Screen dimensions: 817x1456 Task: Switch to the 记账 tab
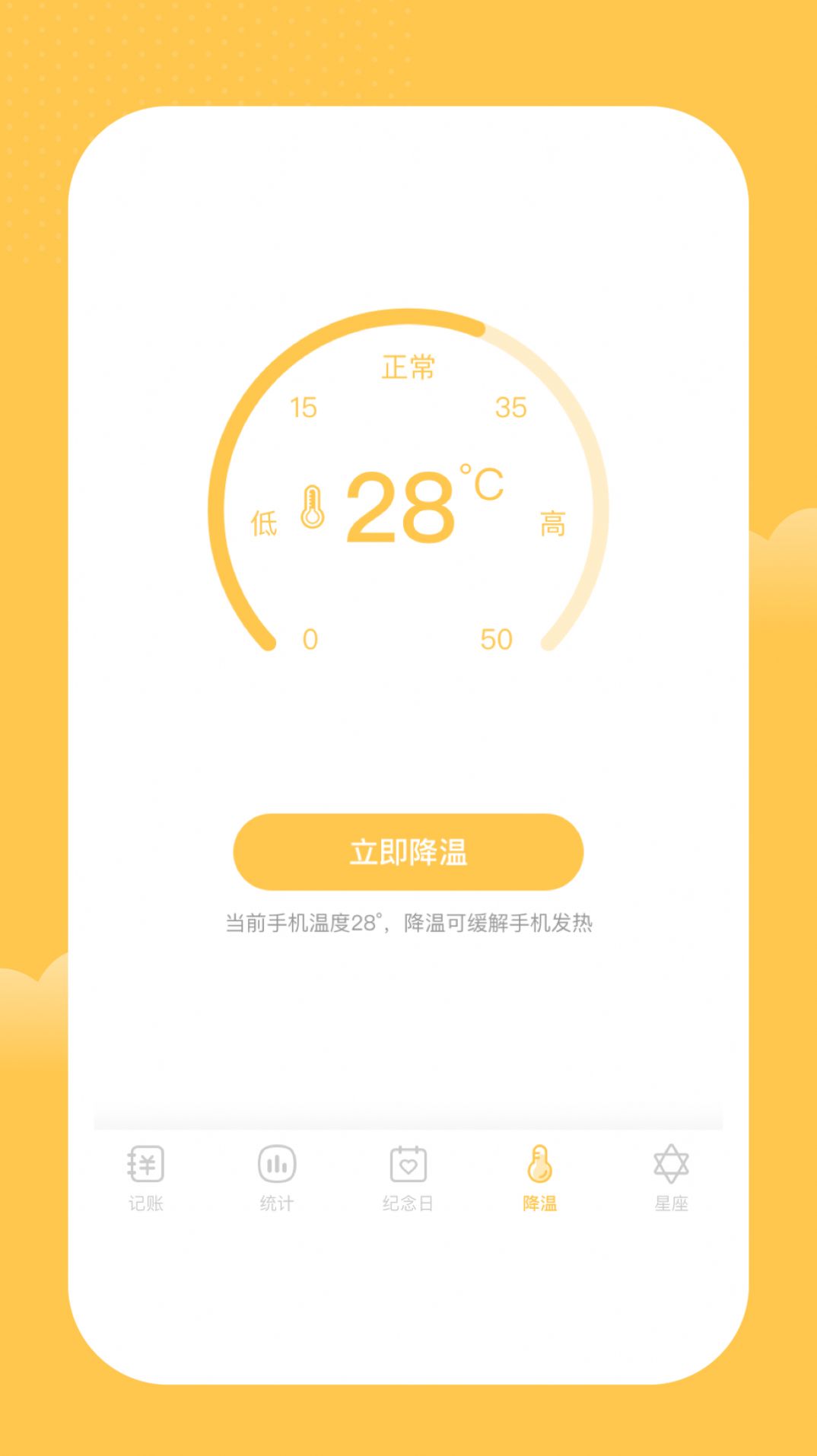146,1177
